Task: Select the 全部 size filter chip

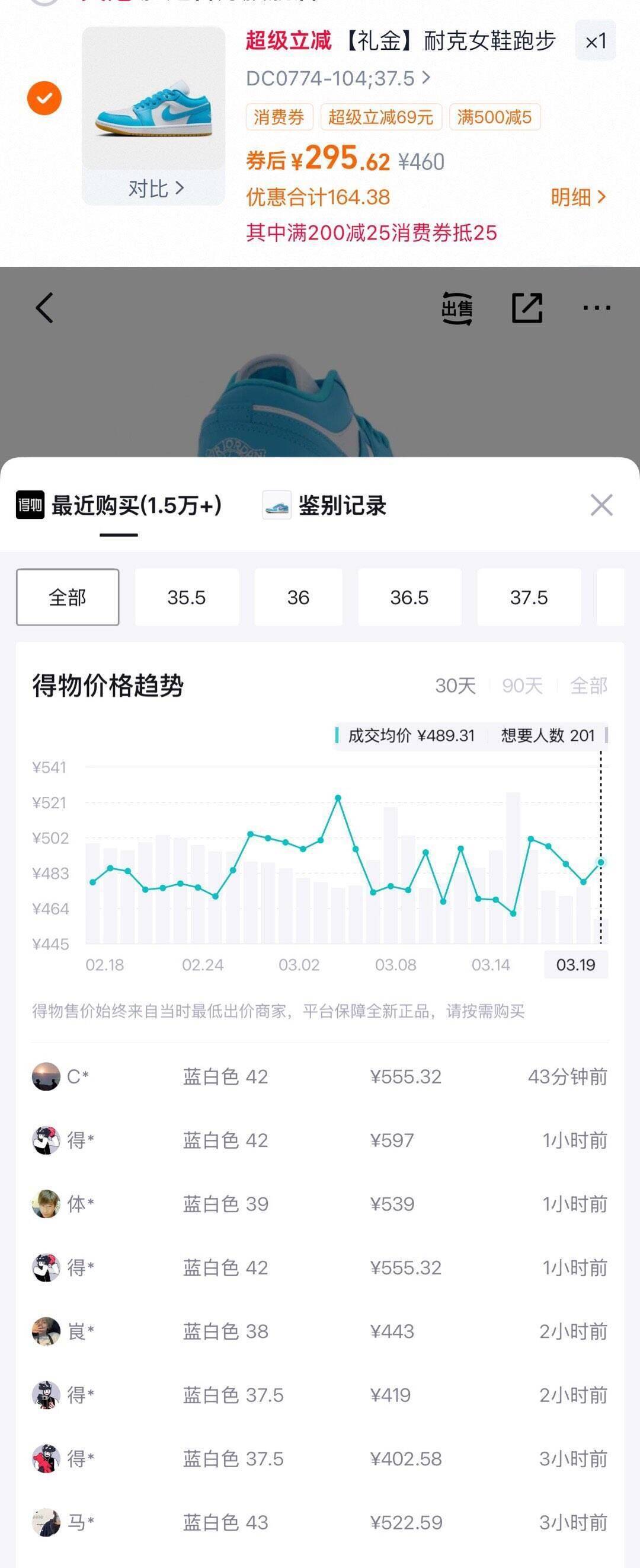Action: (68, 597)
